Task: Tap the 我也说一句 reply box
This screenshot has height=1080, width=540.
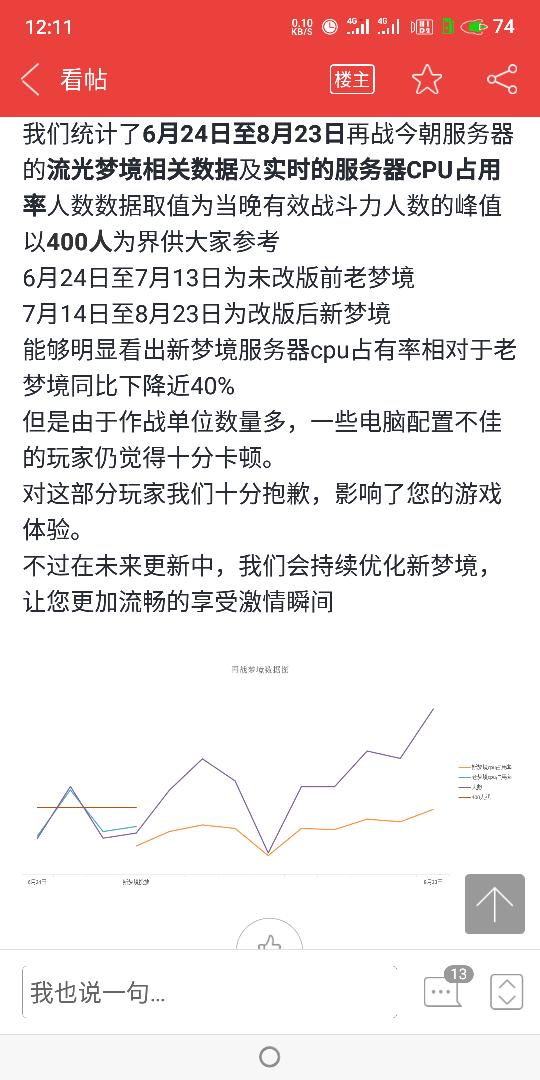Action: coord(210,993)
